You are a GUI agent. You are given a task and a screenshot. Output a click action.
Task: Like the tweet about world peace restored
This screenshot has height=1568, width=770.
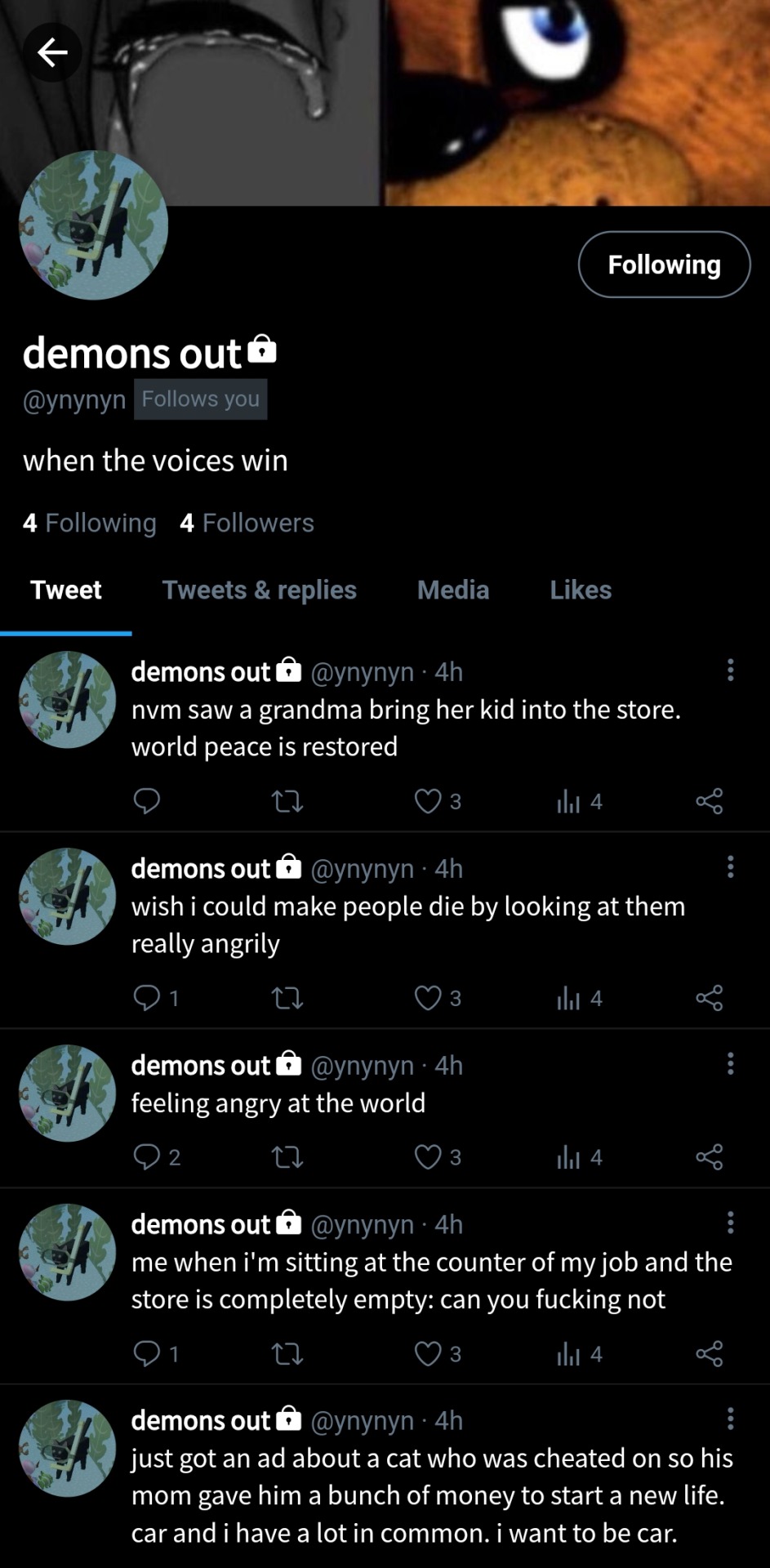click(428, 801)
